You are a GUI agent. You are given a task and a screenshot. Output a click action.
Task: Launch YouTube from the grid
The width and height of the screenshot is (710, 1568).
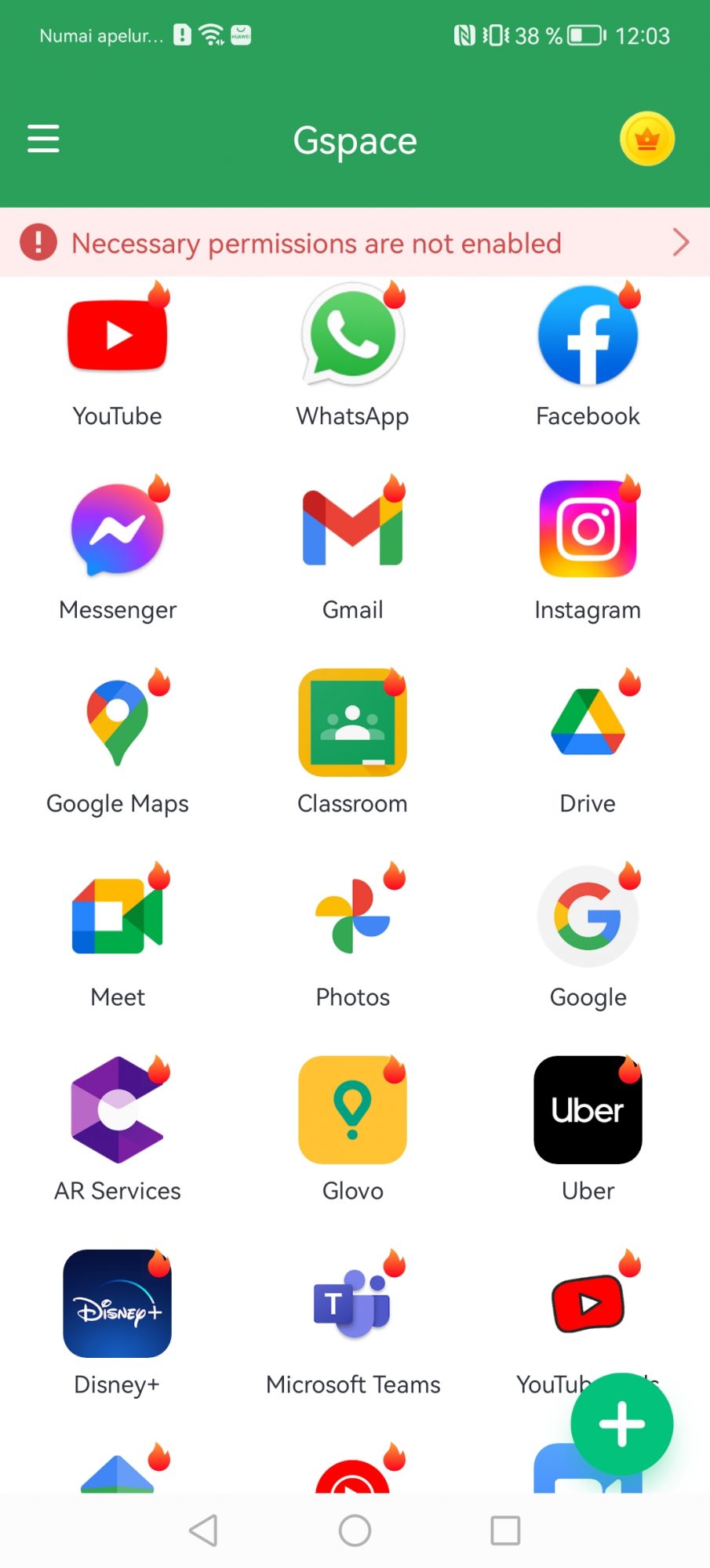click(118, 336)
